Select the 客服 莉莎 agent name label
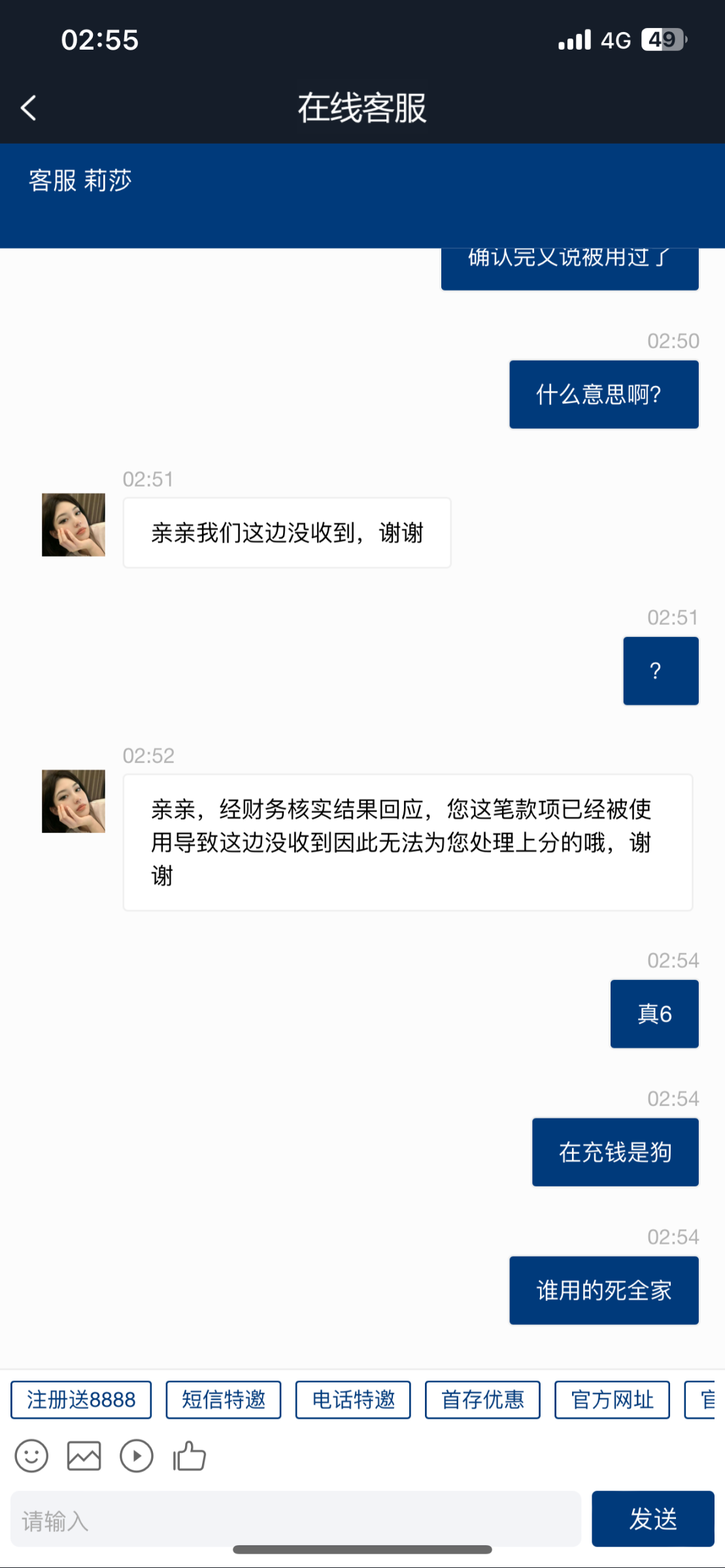Screen dimensions: 725x1568 point(80,181)
